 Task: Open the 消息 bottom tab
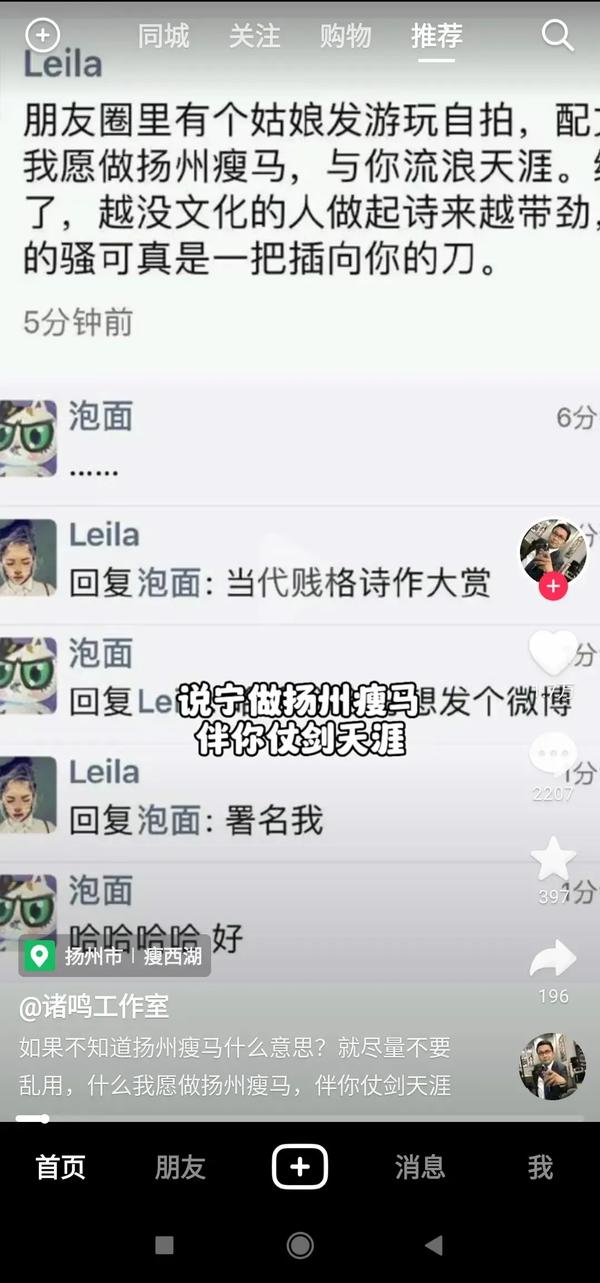[420, 1167]
